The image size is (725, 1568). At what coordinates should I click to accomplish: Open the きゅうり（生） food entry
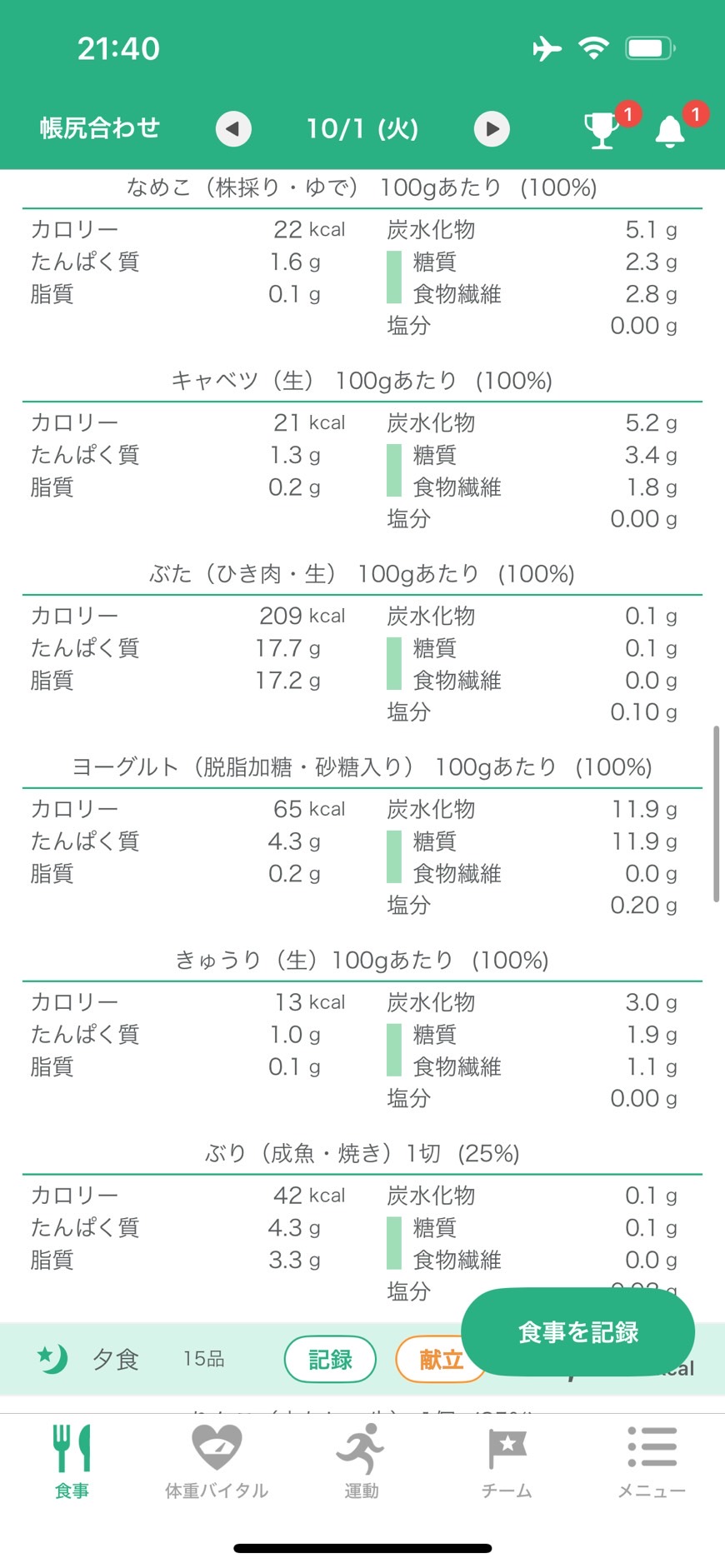click(x=362, y=961)
